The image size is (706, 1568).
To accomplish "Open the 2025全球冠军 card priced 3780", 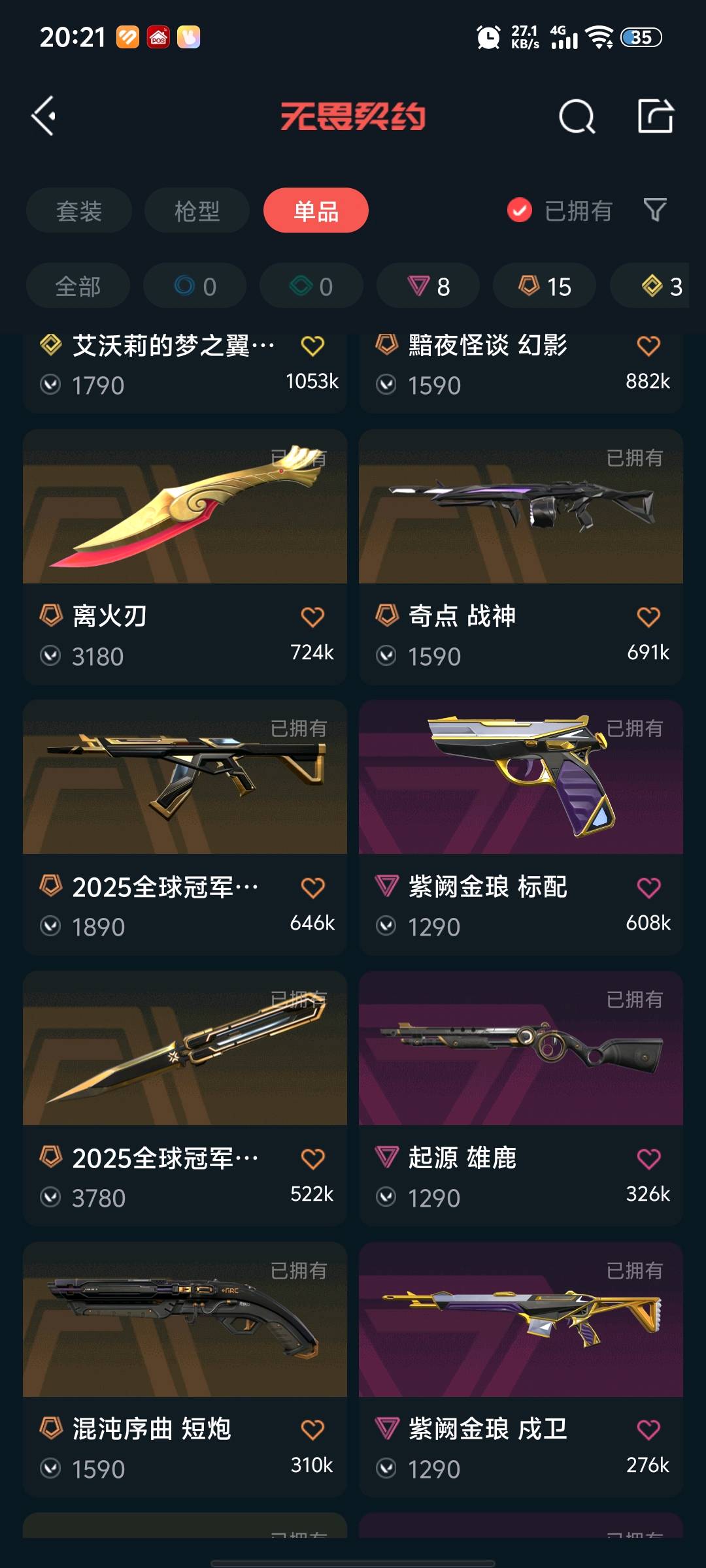I will click(185, 1098).
